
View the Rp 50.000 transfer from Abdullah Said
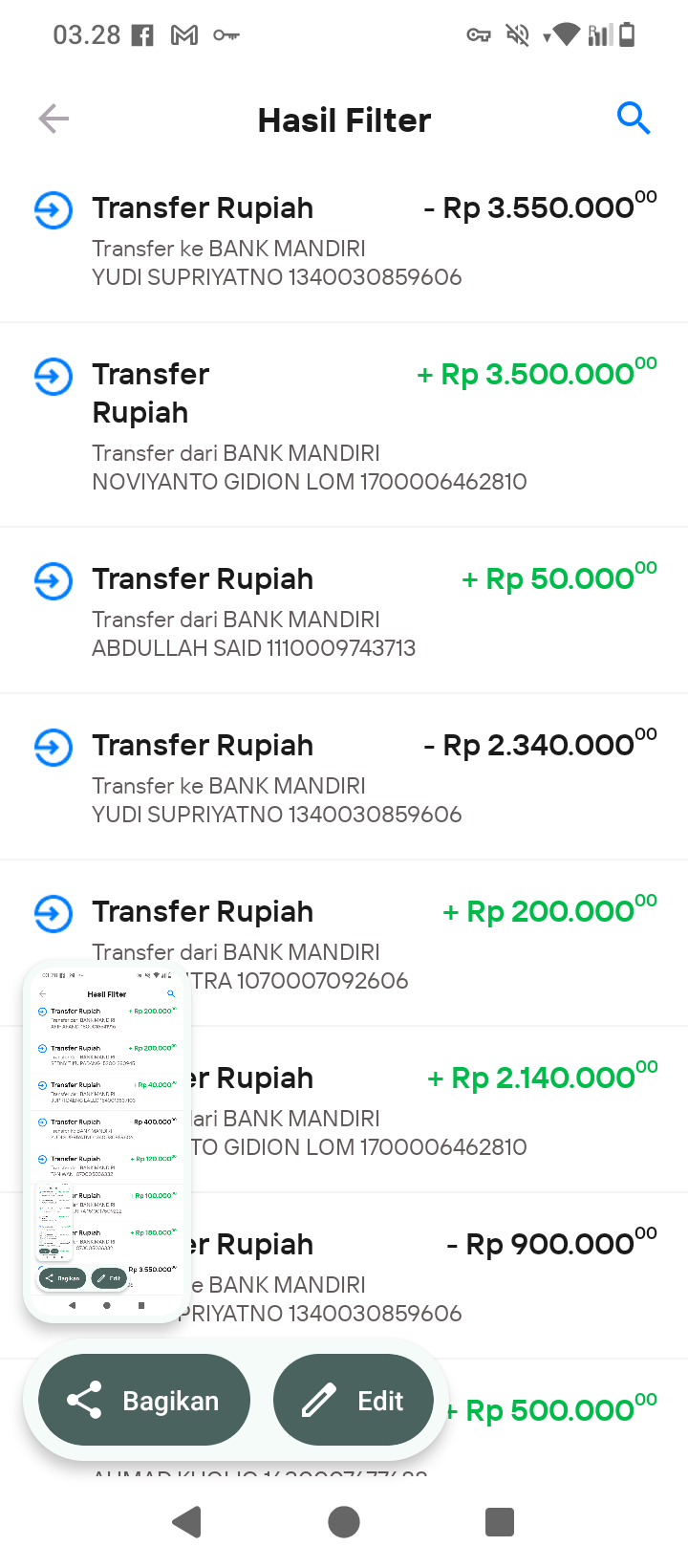click(344, 611)
